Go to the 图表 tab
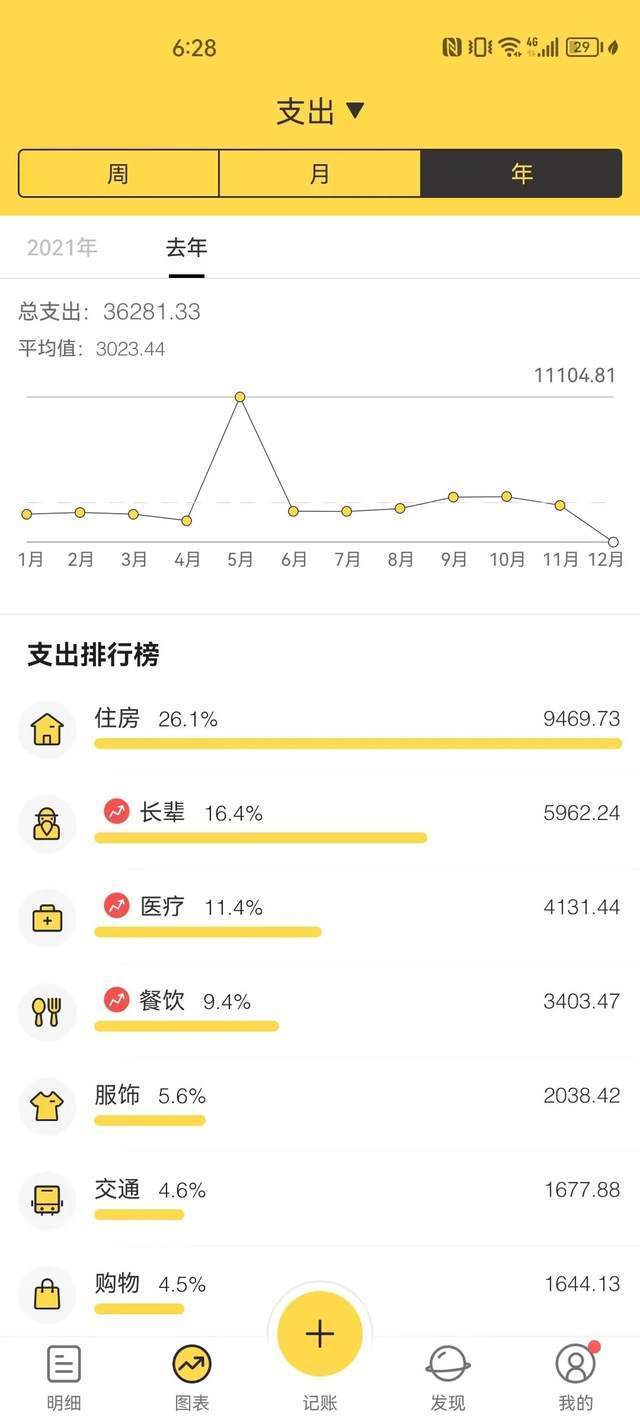Screen dimensions: 640x1422 pyautogui.click(x=192, y=1378)
